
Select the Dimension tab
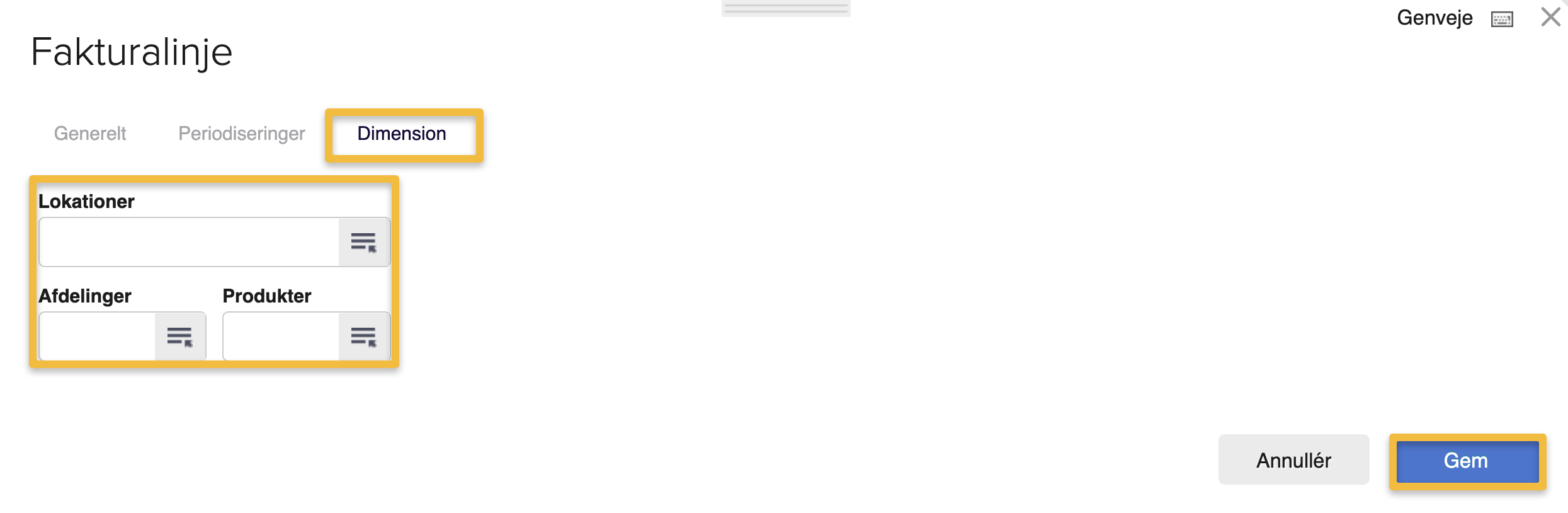tap(402, 134)
